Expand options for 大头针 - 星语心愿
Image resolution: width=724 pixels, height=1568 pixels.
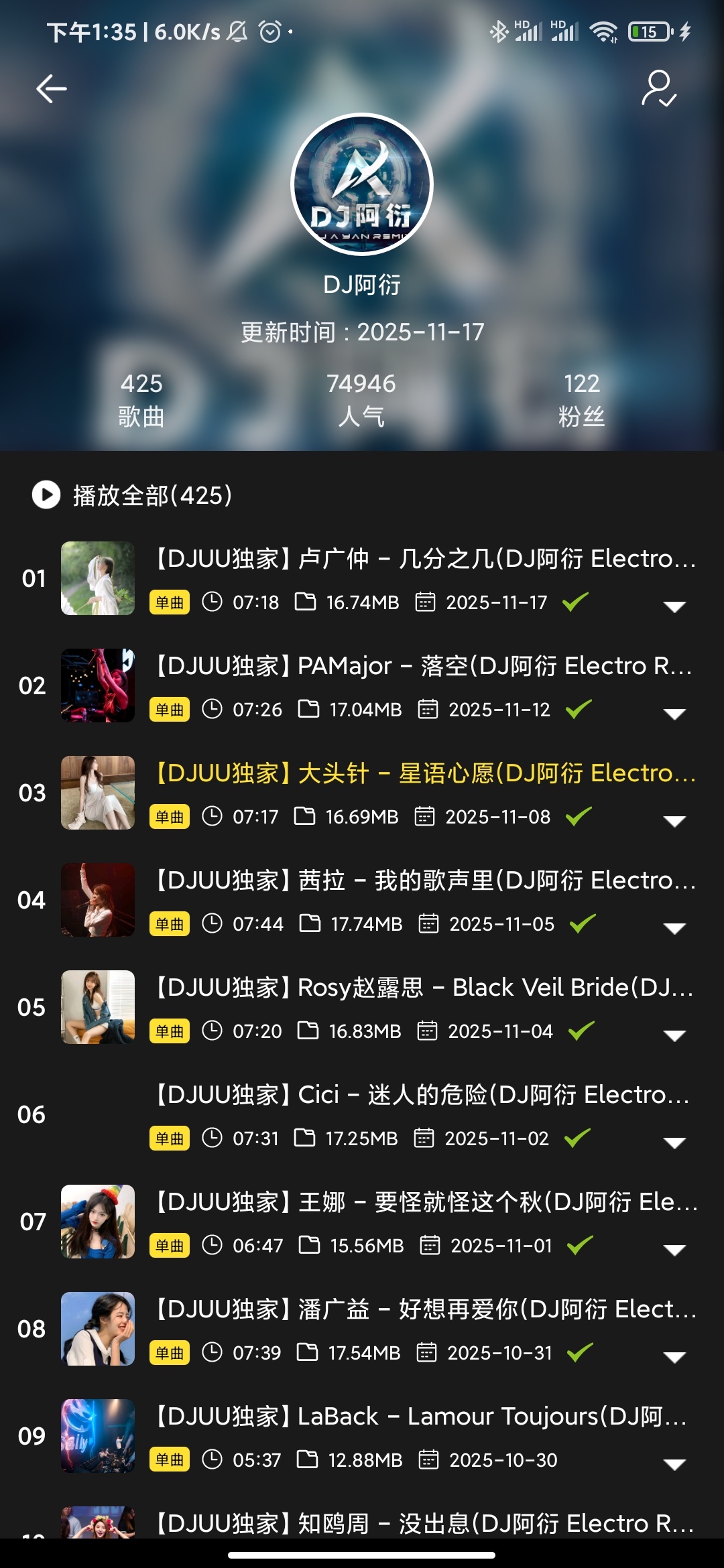tap(674, 821)
